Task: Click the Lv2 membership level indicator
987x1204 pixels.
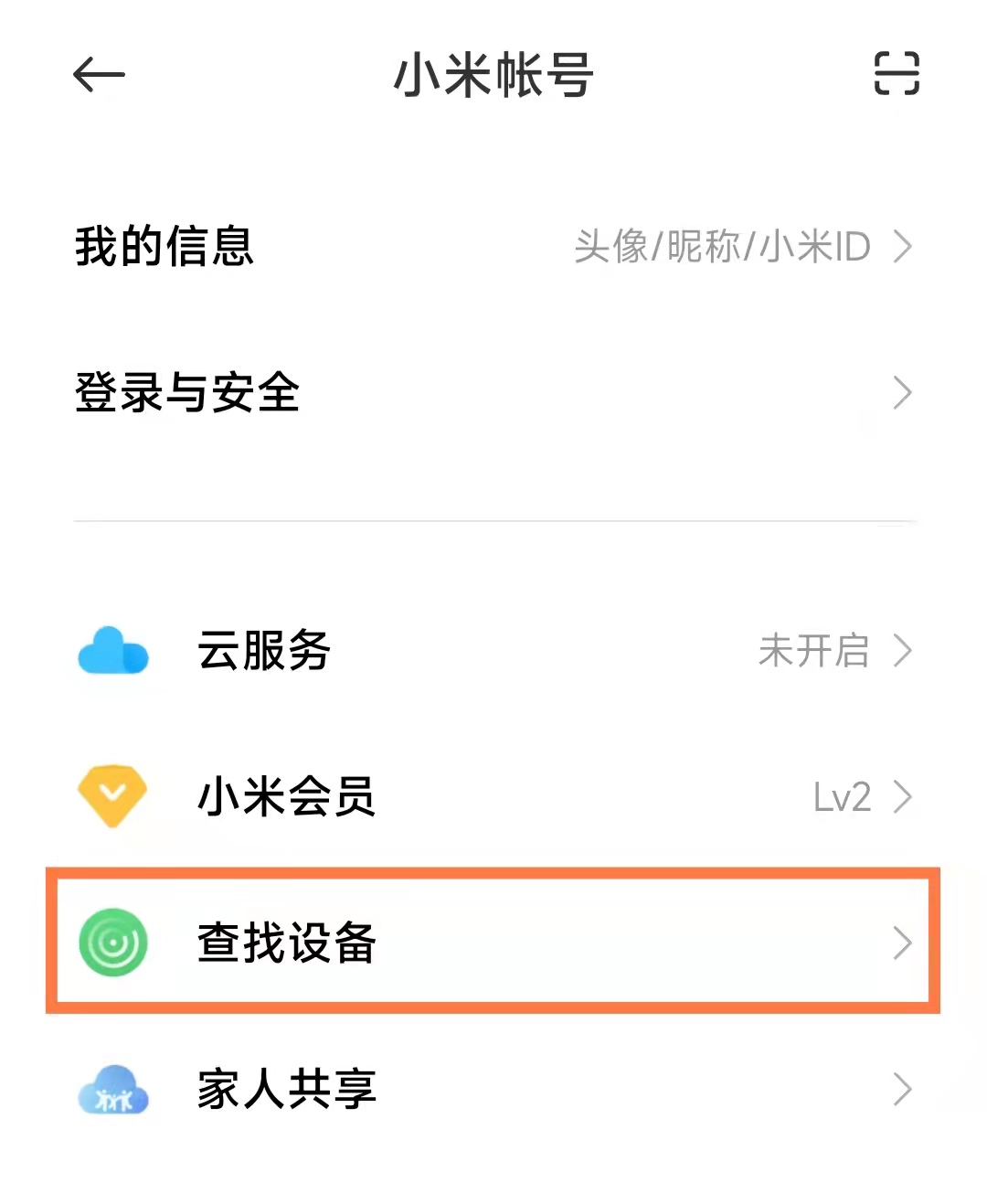Action: 843,796
